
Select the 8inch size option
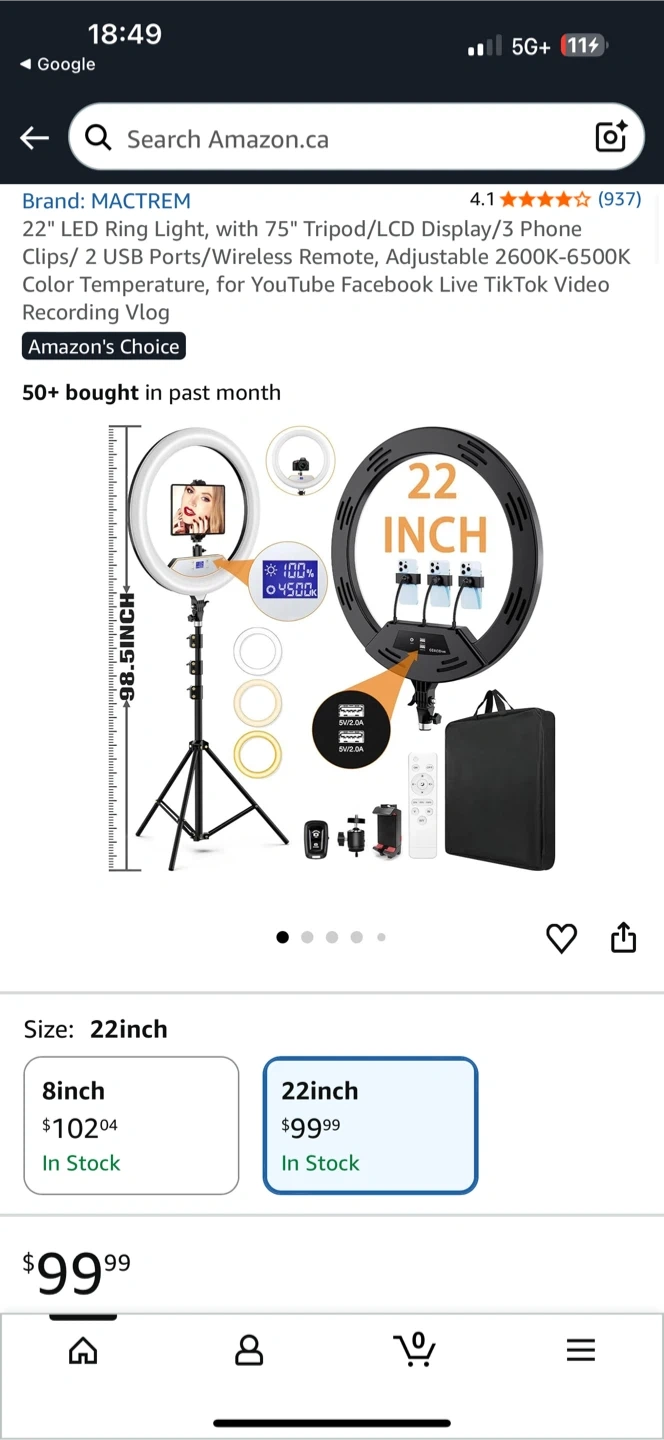click(131, 1125)
